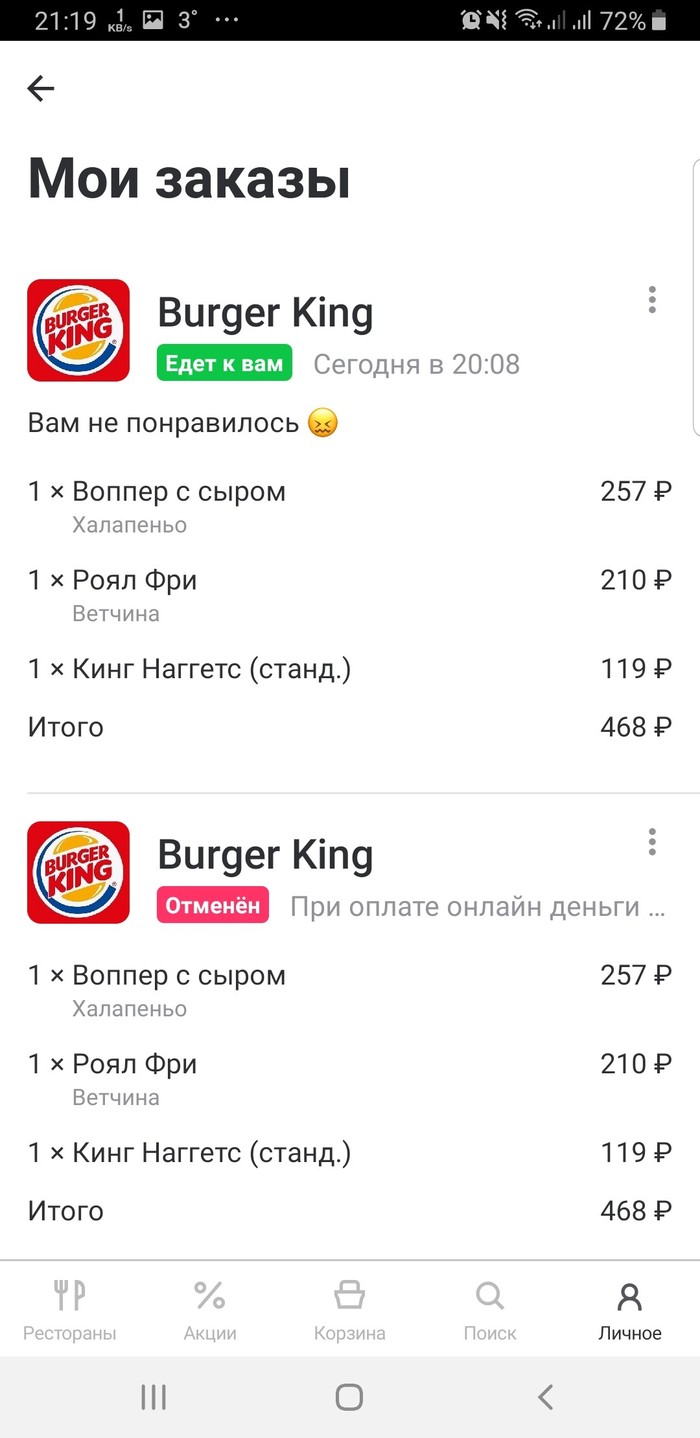Switch to the Рестораны tab
Viewport: 700px width, 1438px height.
(x=70, y=1309)
